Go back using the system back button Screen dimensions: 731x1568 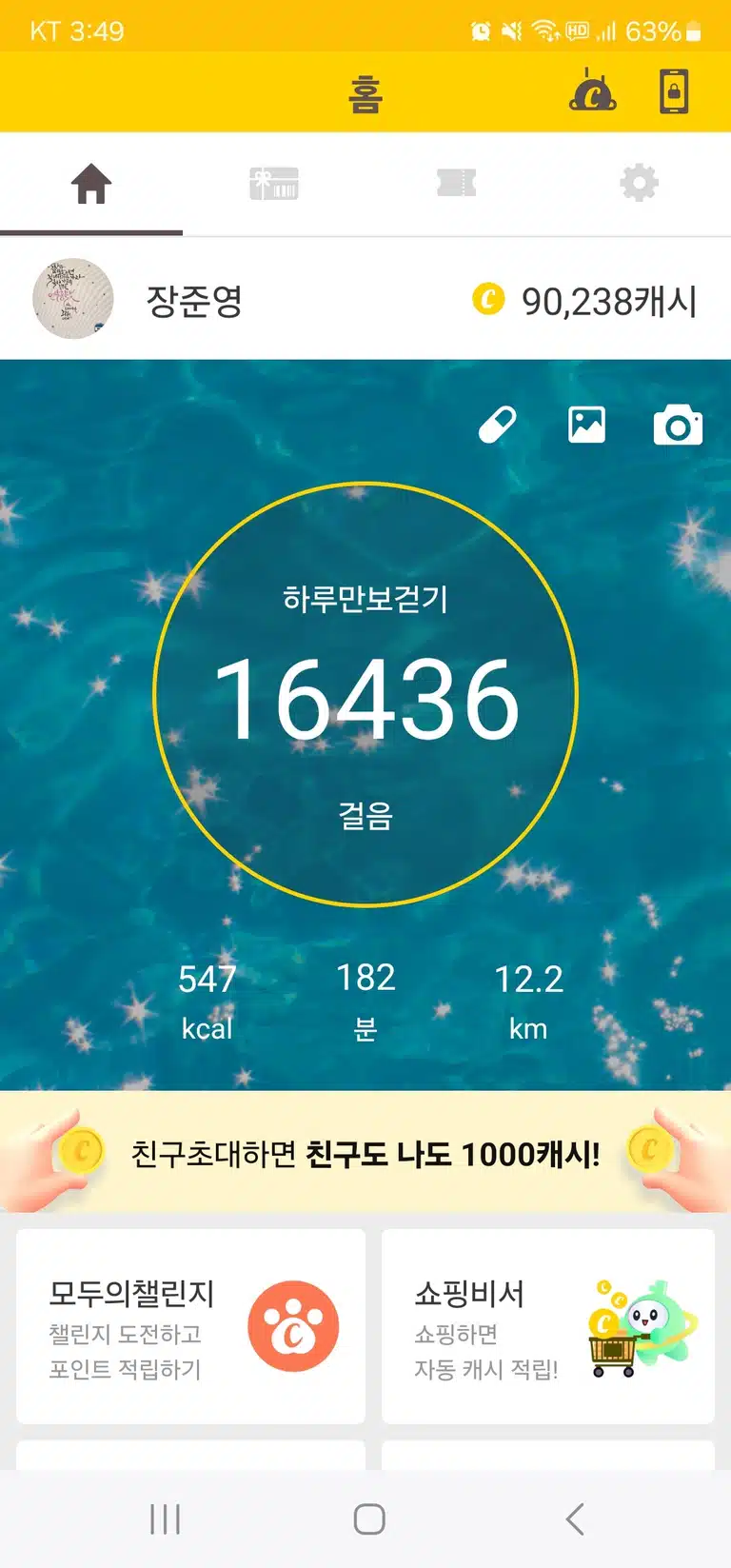[x=575, y=1519]
